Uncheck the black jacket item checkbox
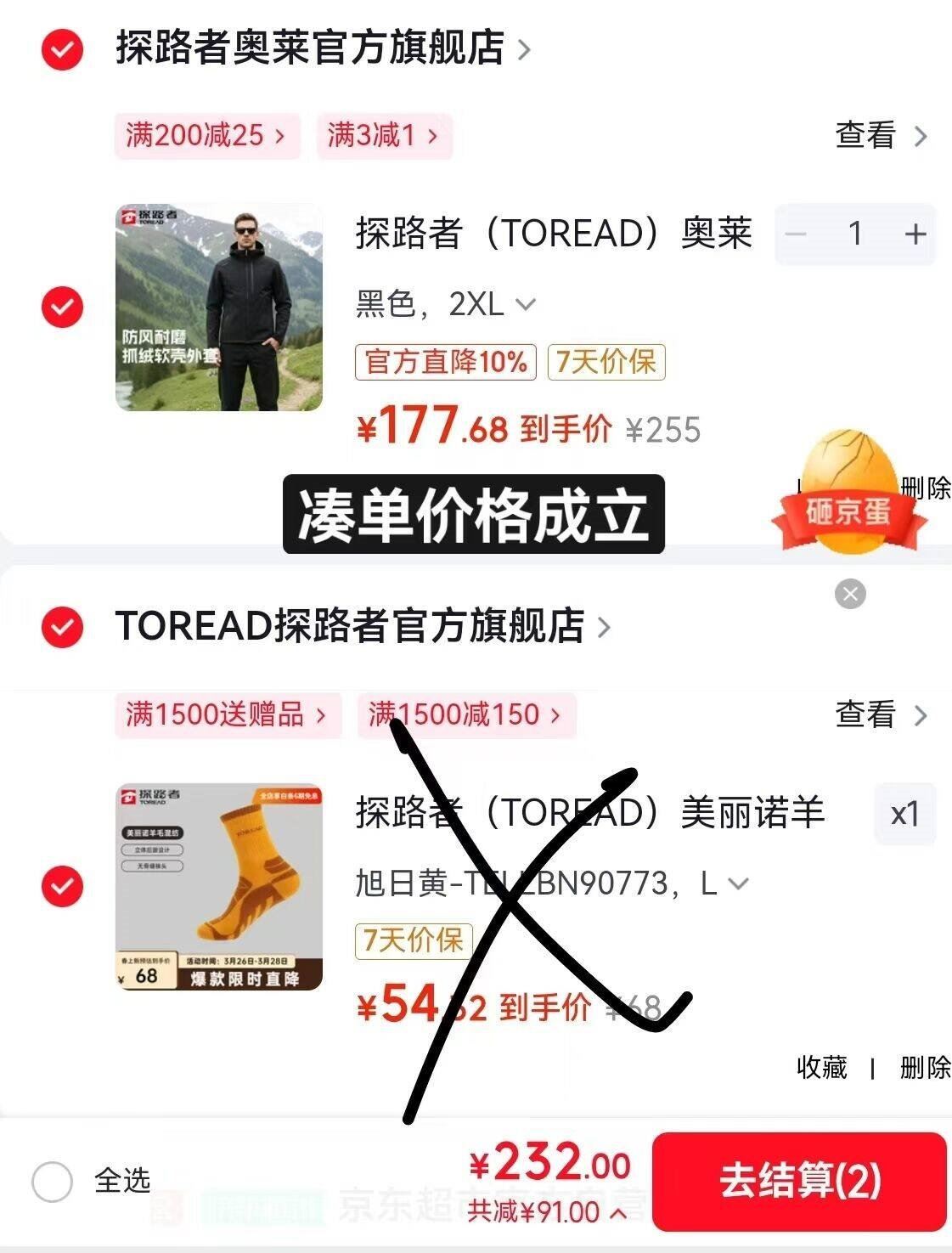The image size is (952, 1253). pyautogui.click(x=62, y=307)
